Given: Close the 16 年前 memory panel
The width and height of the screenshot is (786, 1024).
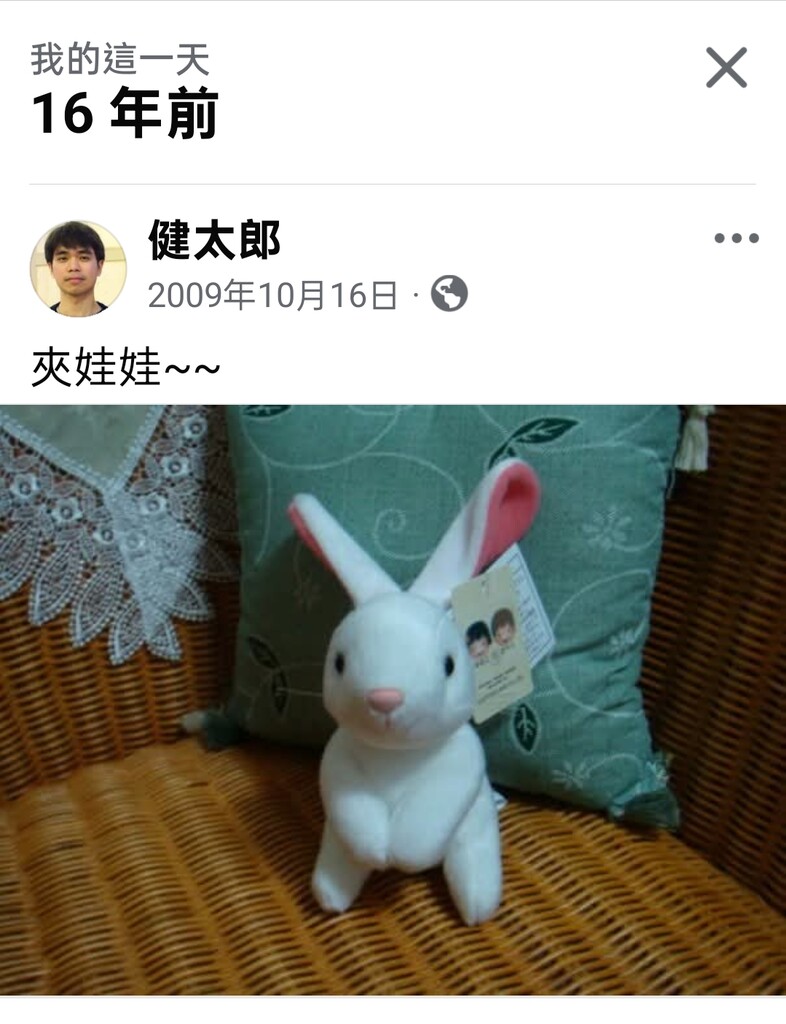Looking at the screenshot, I should coord(726,68).
